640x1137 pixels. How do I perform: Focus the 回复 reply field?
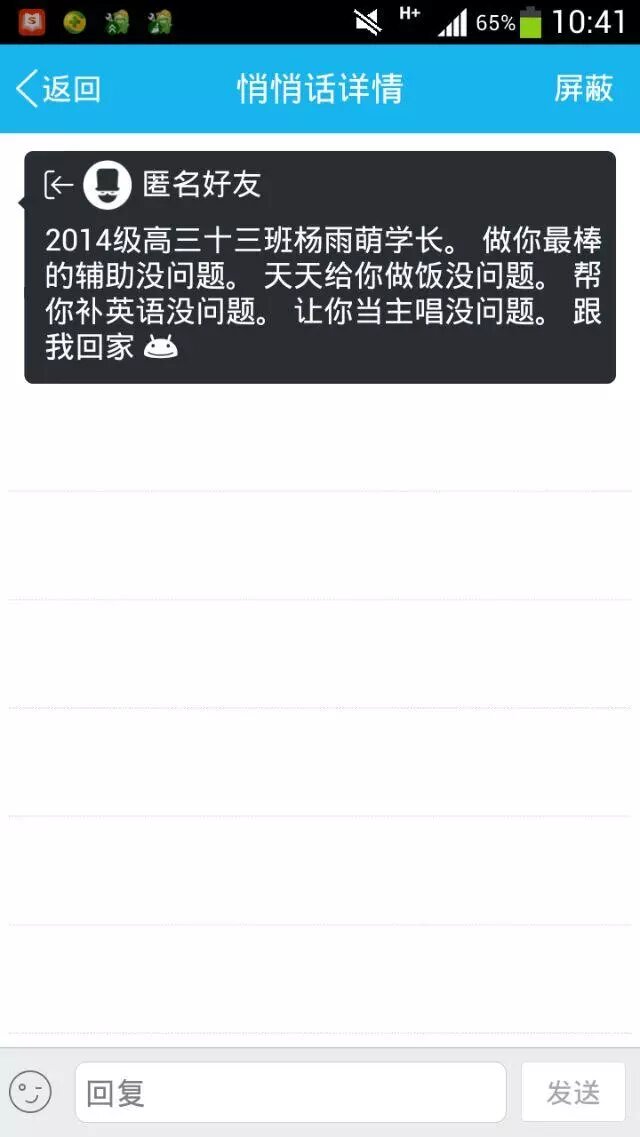290,1092
